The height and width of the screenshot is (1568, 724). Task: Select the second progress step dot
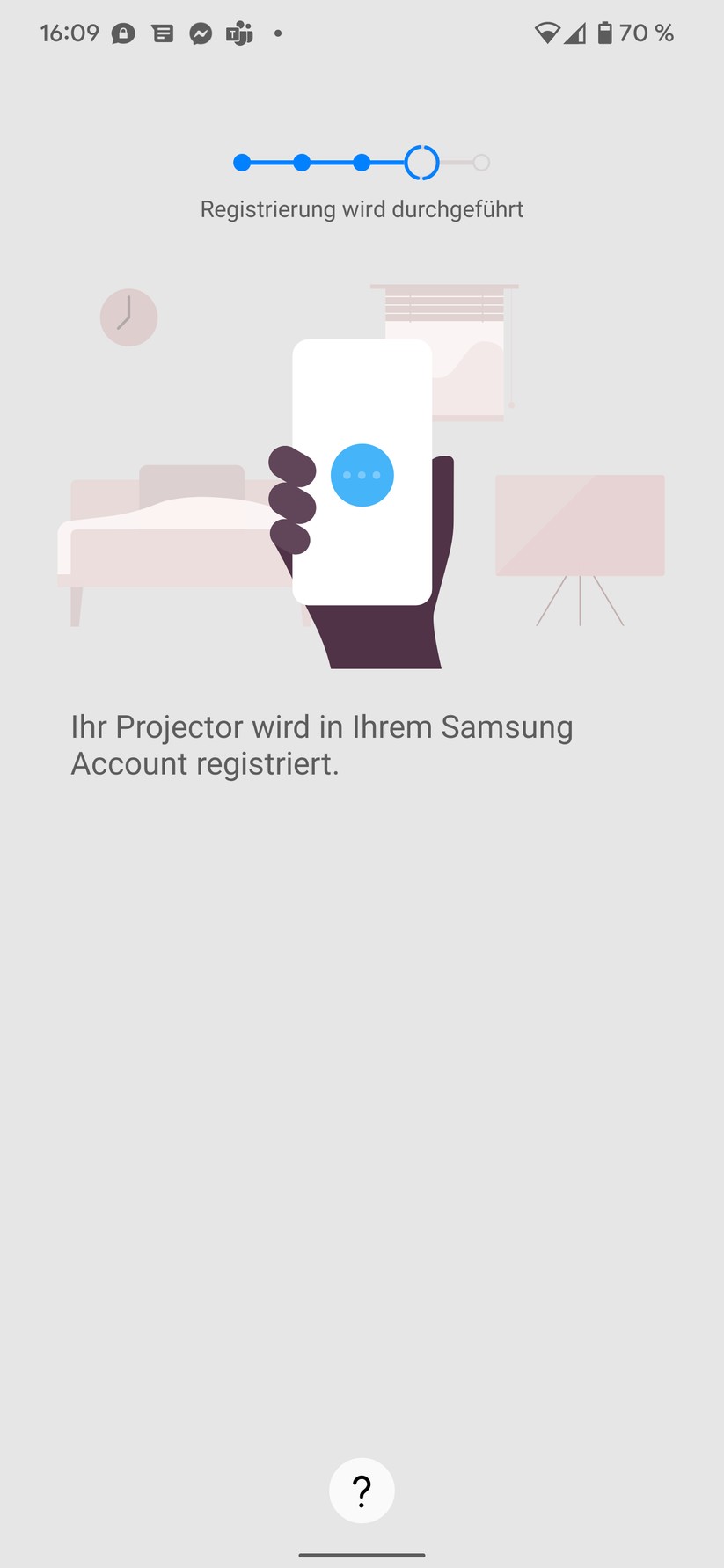302,162
